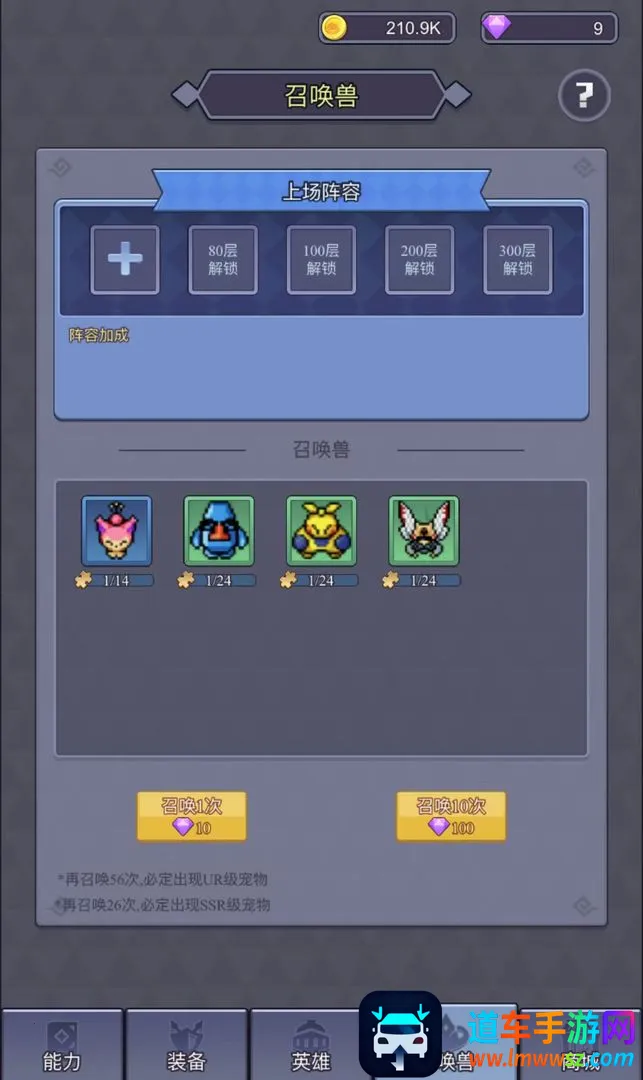The width and height of the screenshot is (643, 1080).
Task: Select the yellow robot summon beast
Action: tap(321, 530)
